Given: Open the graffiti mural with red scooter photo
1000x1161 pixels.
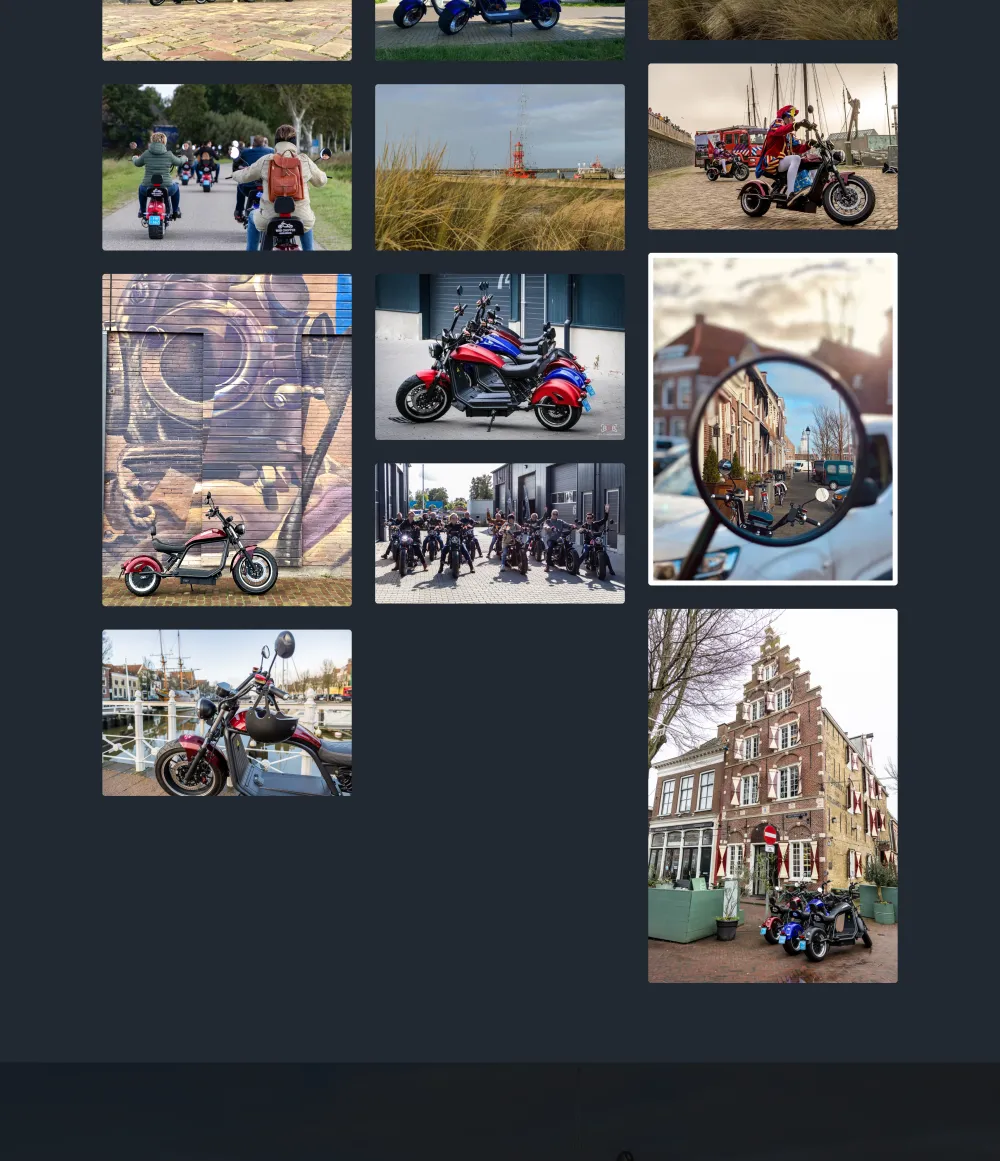Looking at the screenshot, I should pos(227,440).
